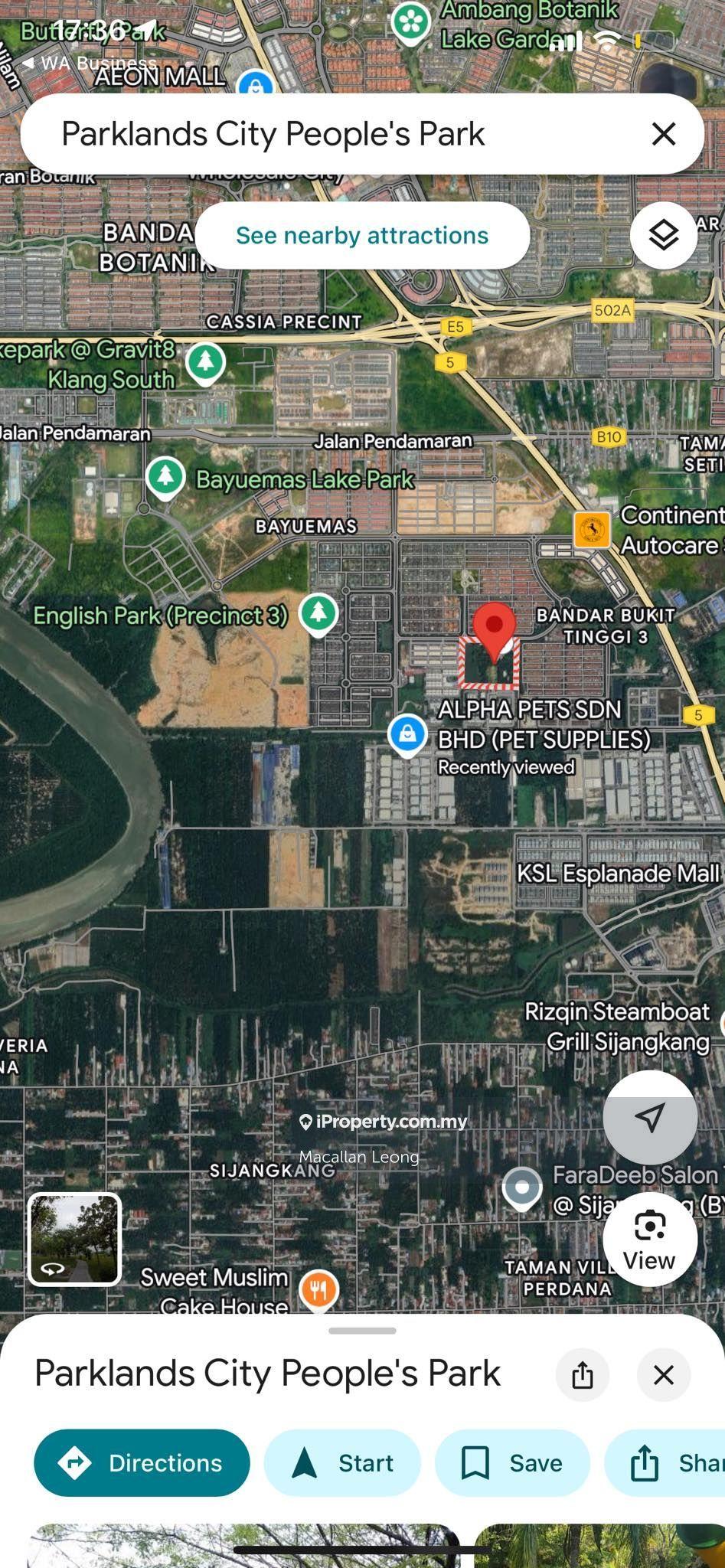This screenshot has height=1568, width=725.
Task: Go back to WA Business app
Action: pos(88,63)
